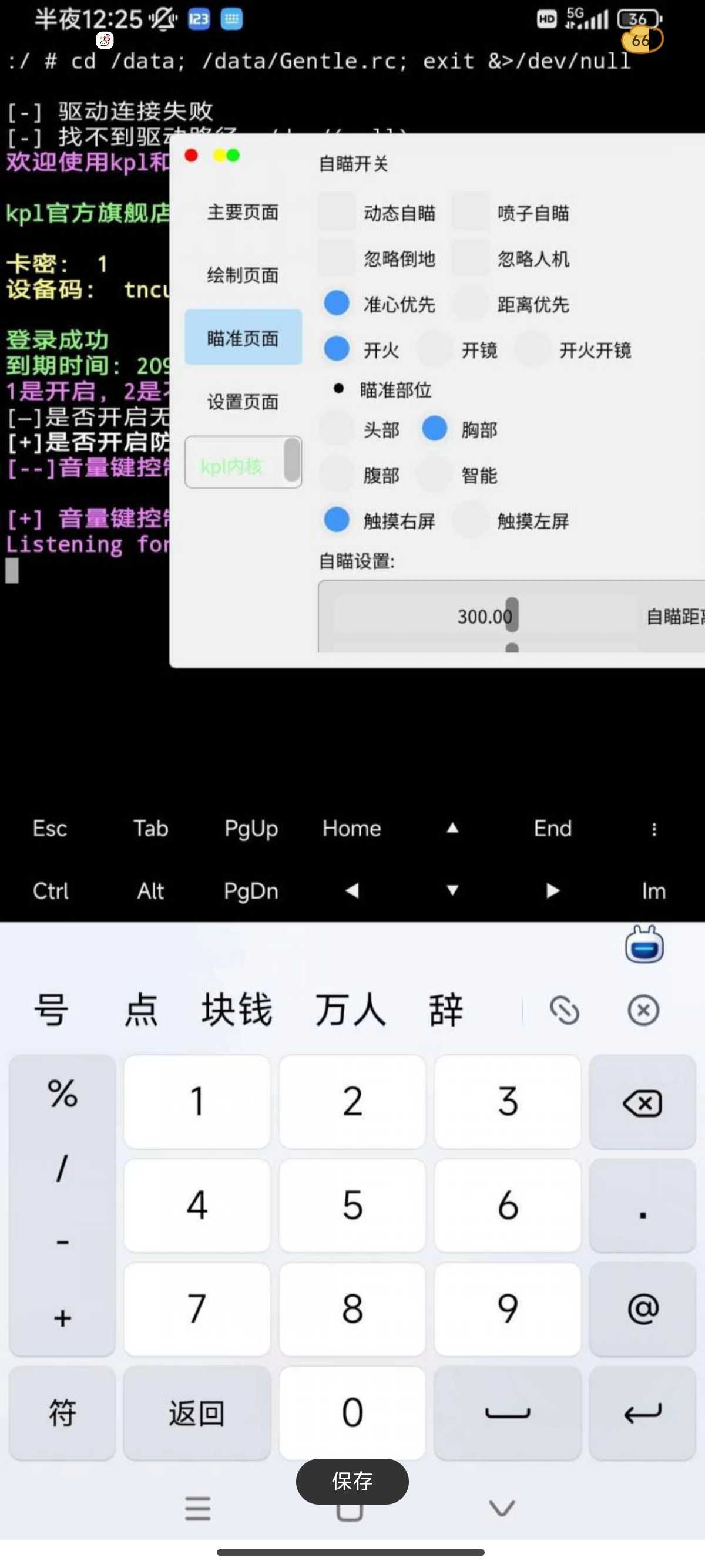The width and height of the screenshot is (705, 1568).
Task: Select the 智能 target option
Action: [x=435, y=475]
